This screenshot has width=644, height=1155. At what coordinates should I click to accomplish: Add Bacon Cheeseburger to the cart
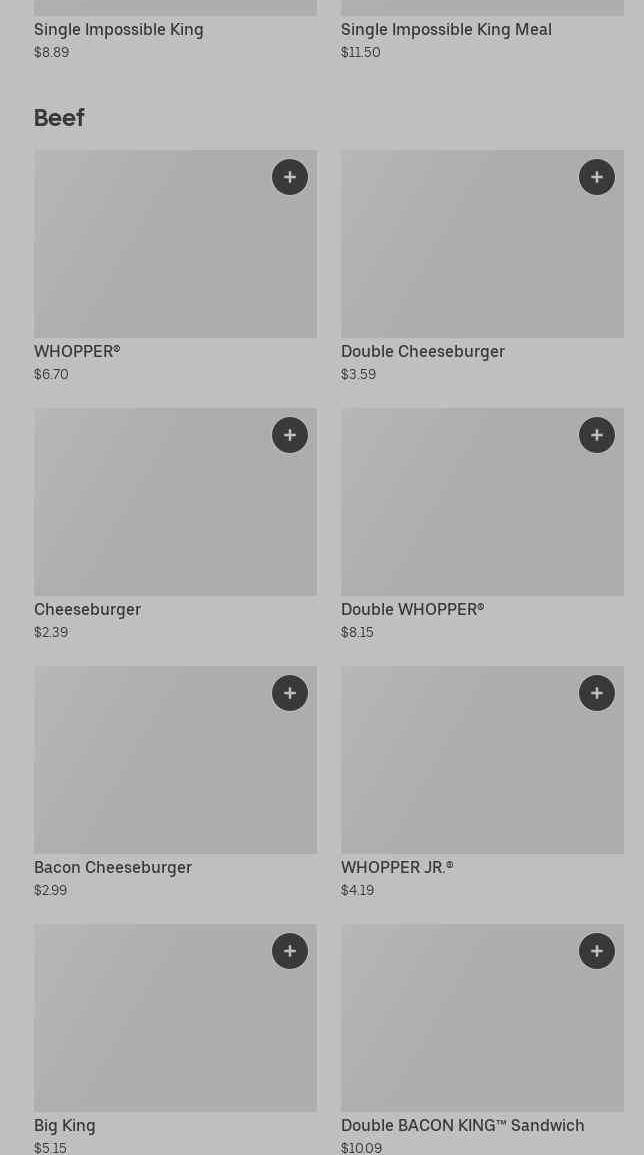[x=290, y=693]
